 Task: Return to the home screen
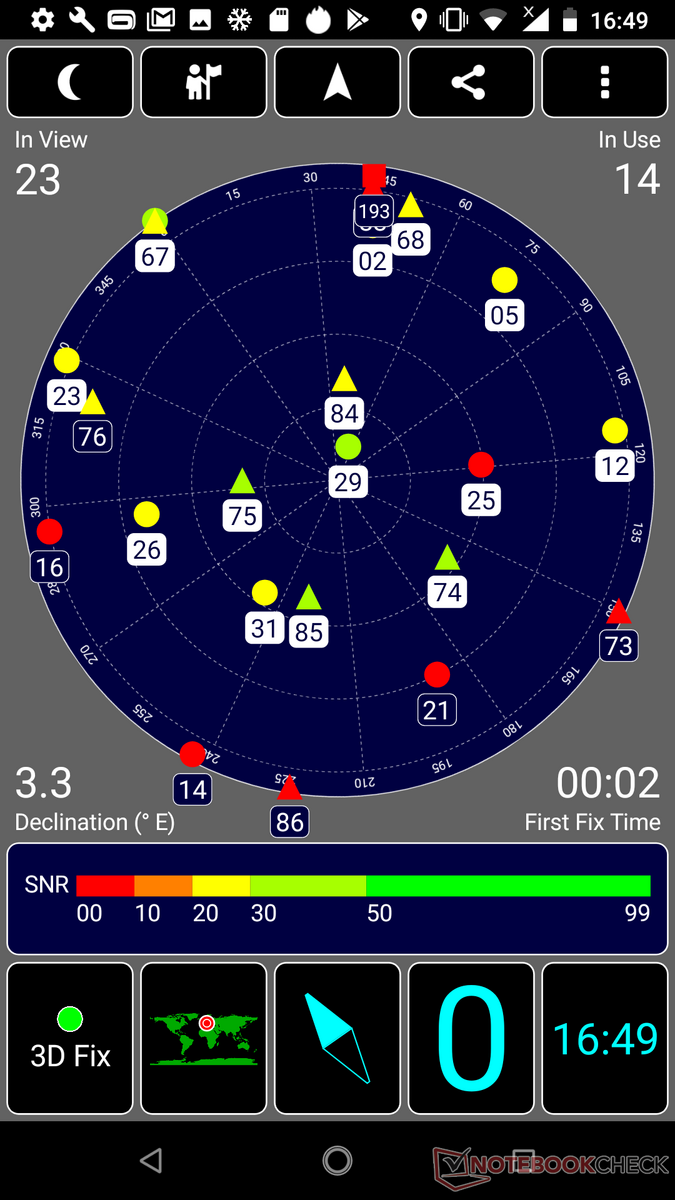[338, 1160]
